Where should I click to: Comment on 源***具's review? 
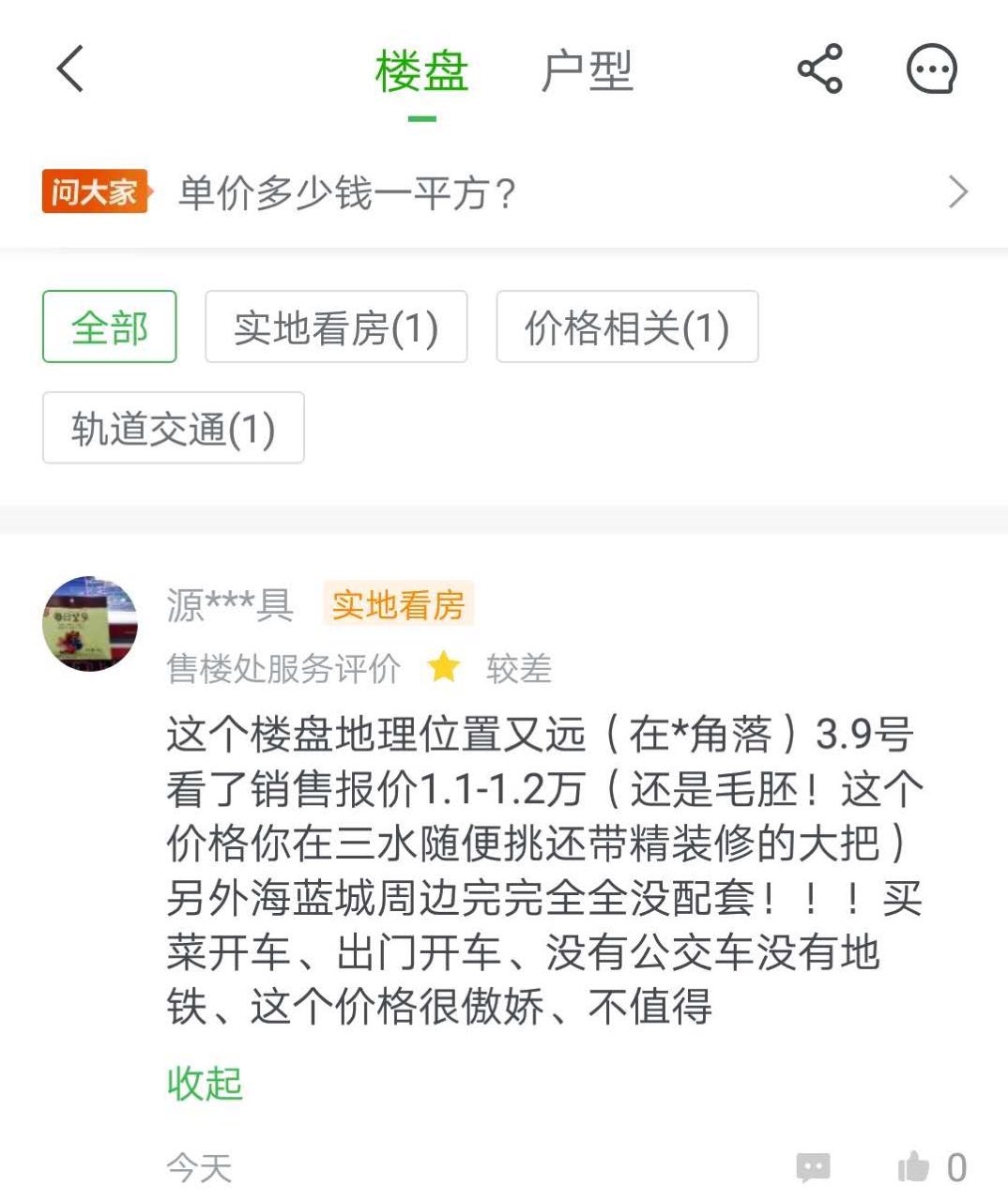click(x=813, y=1167)
